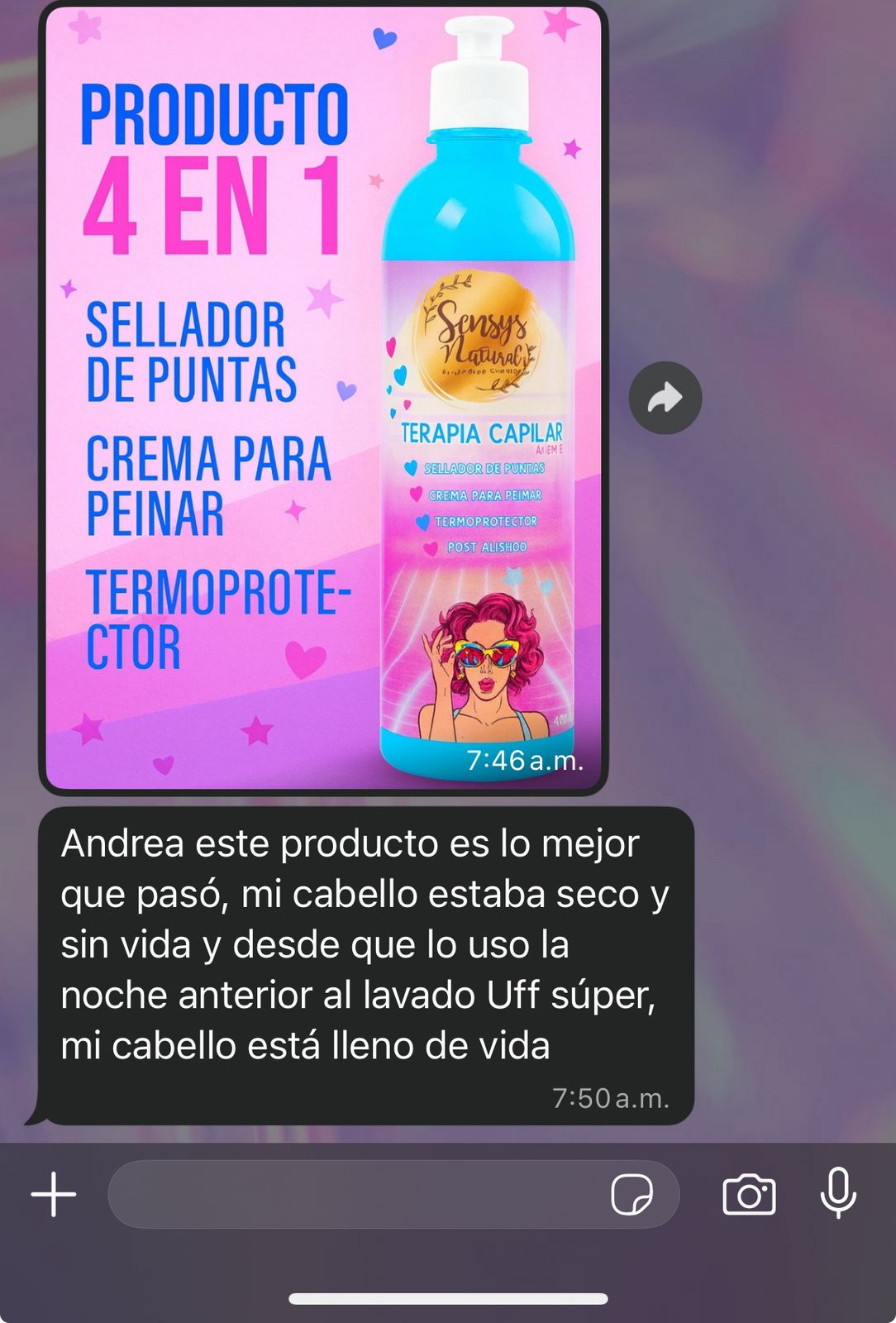Image resolution: width=896 pixels, height=1323 pixels.
Task: Tap the microphone to record voice message
Action: click(x=837, y=1192)
